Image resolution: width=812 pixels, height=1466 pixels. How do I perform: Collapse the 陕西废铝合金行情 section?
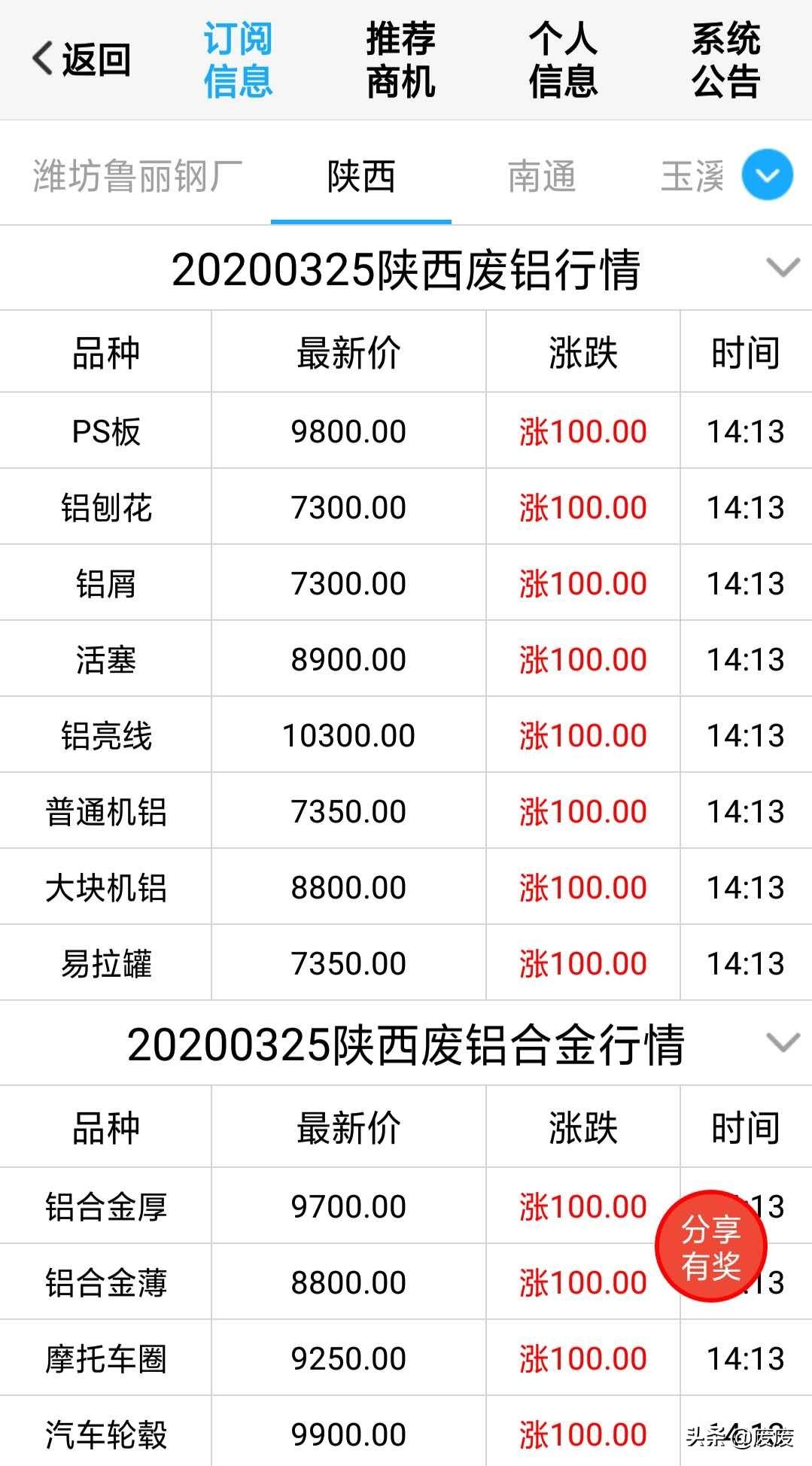pos(782,1043)
